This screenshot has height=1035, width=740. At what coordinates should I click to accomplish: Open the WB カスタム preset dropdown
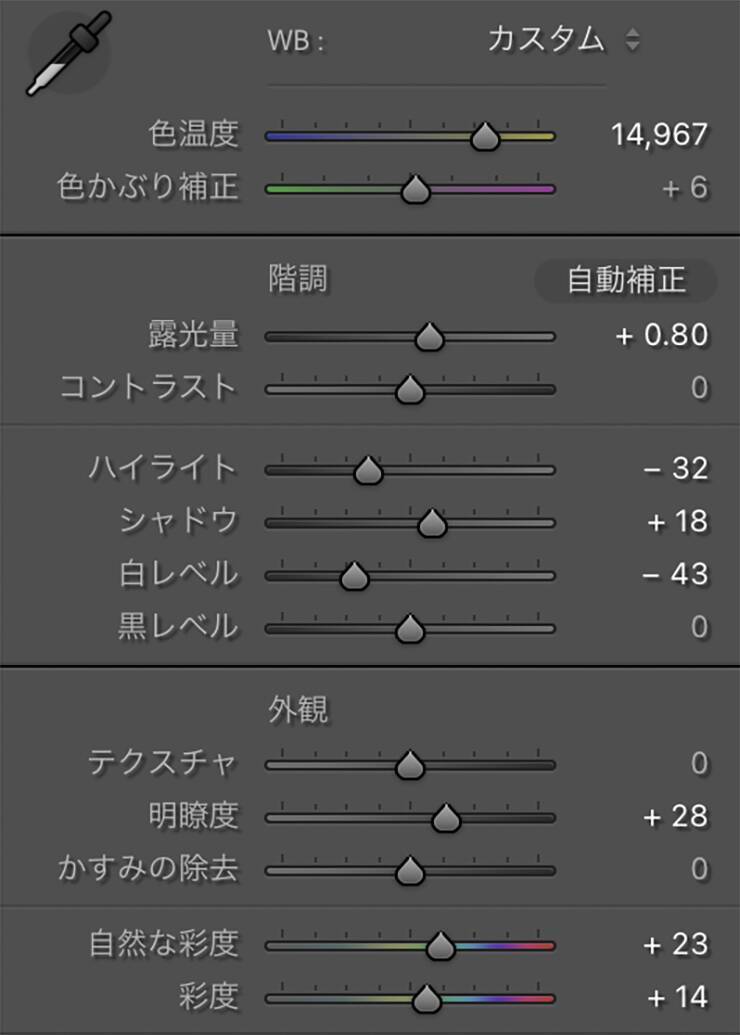pyautogui.click(x=562, y=40)
